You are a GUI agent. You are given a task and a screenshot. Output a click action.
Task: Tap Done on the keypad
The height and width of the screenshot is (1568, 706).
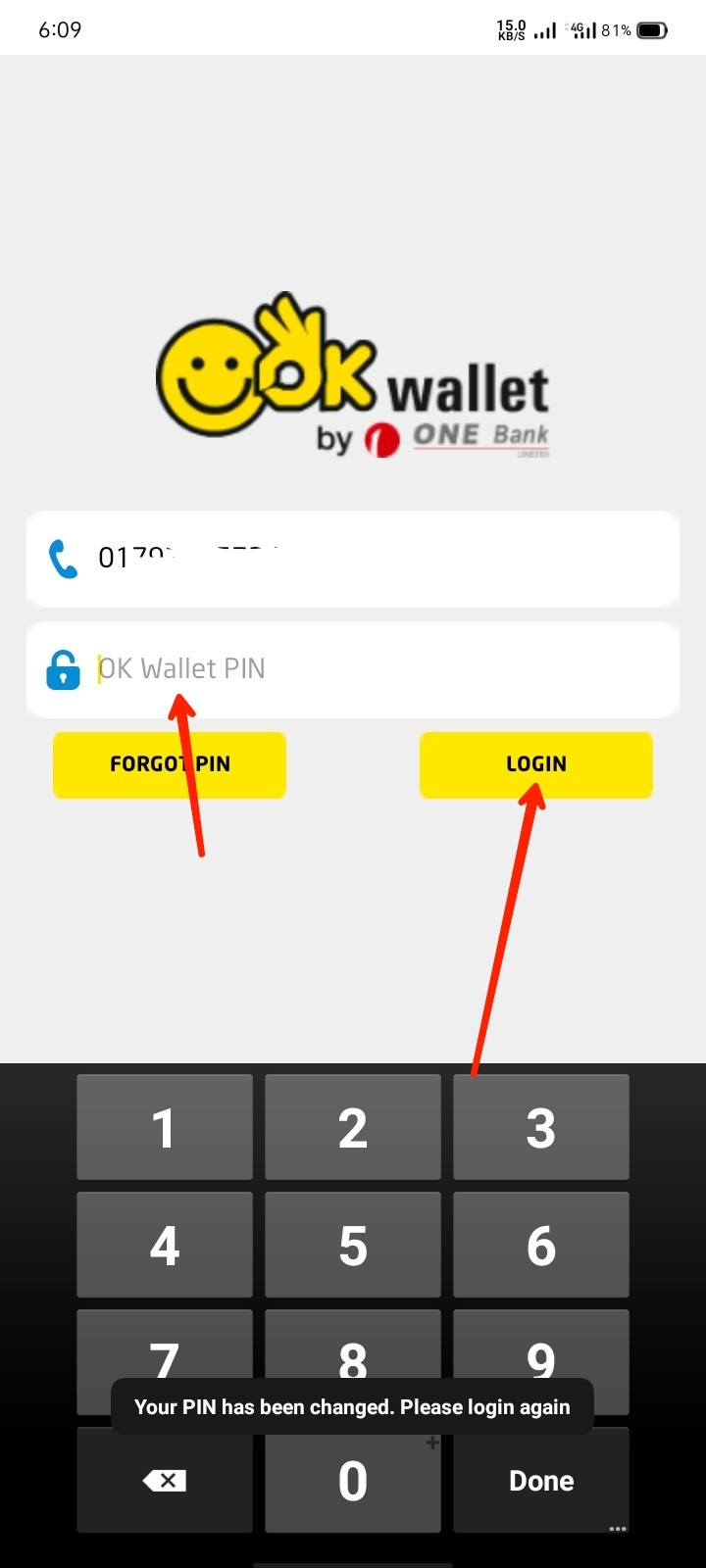[x=541, y=1480]
